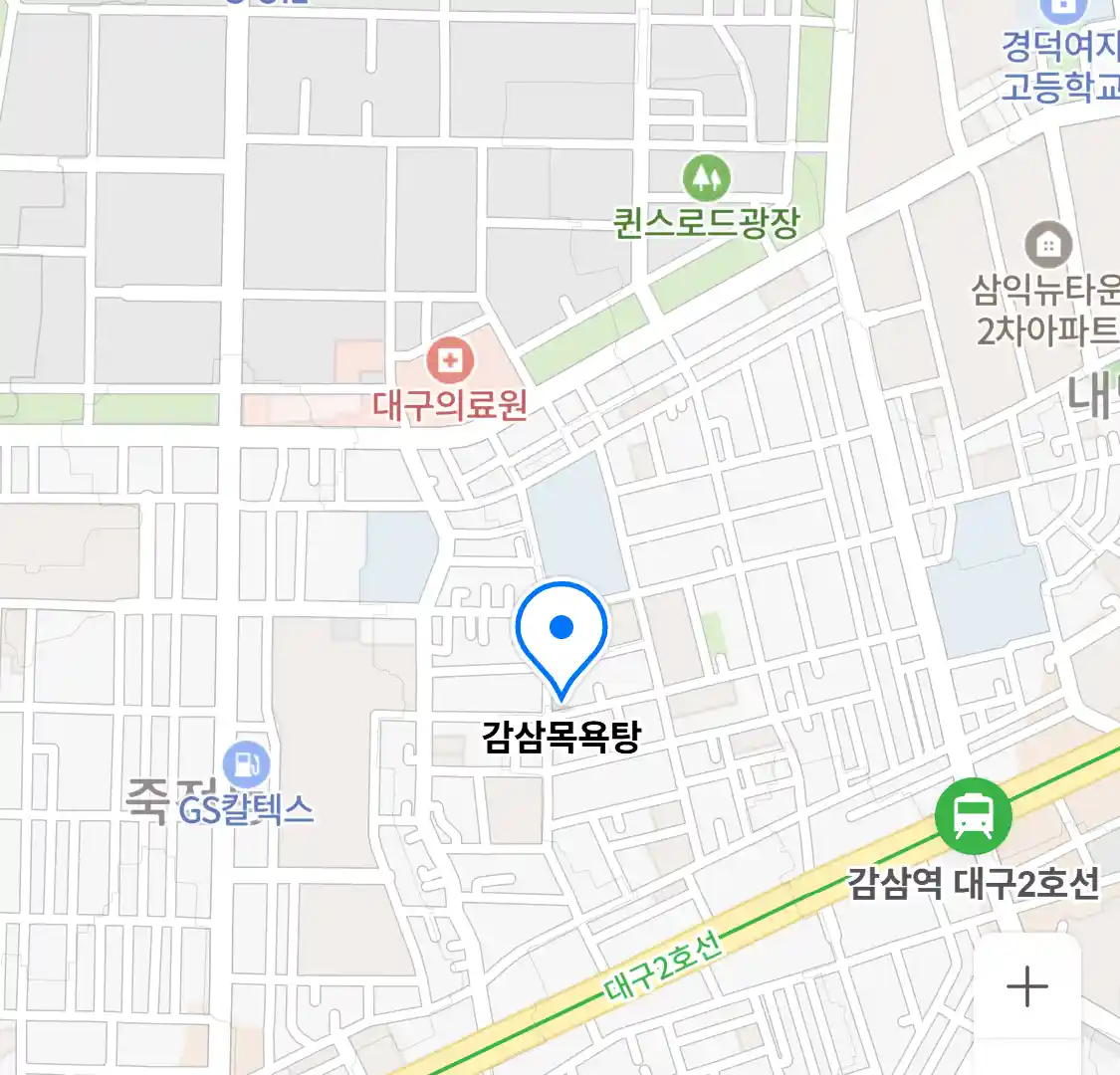The image size is (1120, 1075).
Task: Zoom in with the plus button
Action: tap(1026, 986)
